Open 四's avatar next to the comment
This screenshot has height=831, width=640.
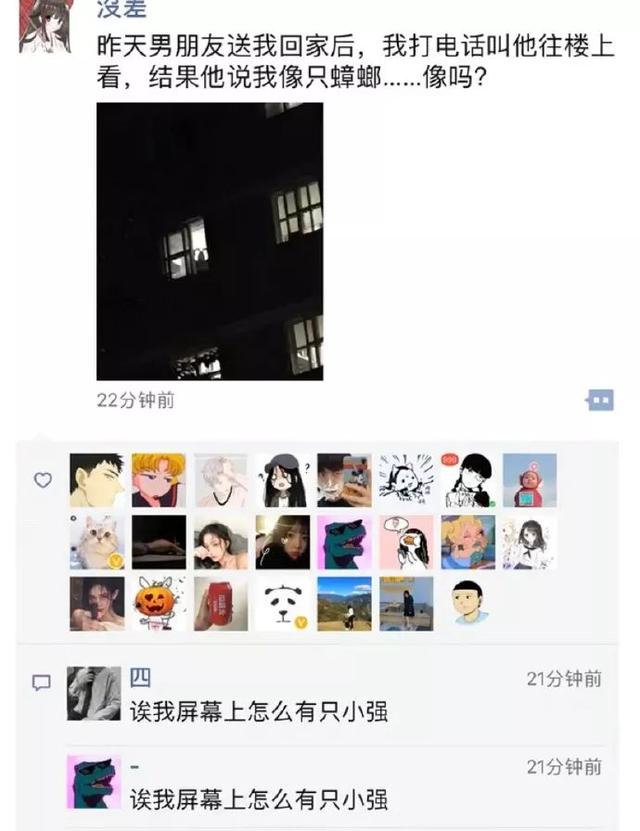point(94,693)
